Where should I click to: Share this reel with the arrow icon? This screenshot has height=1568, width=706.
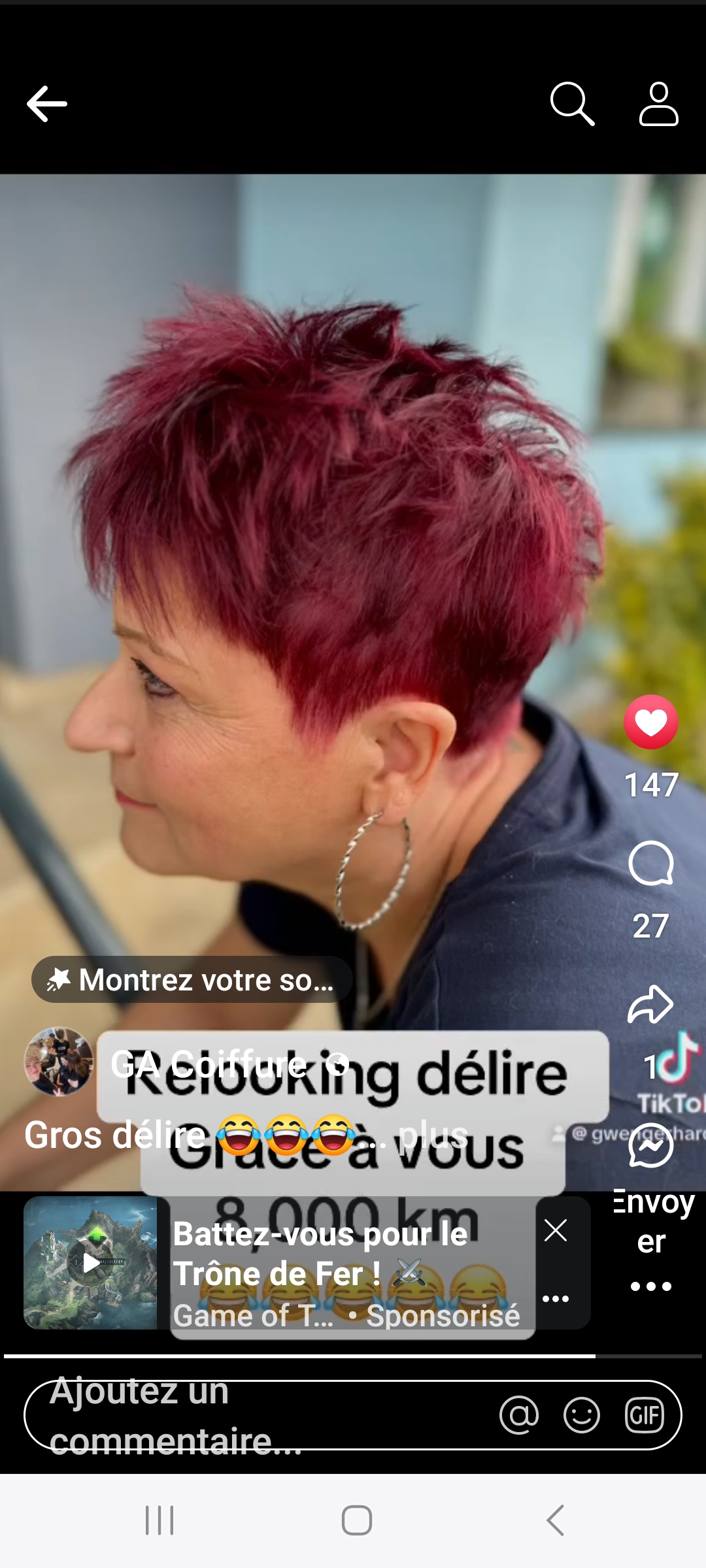(650, 1004)
